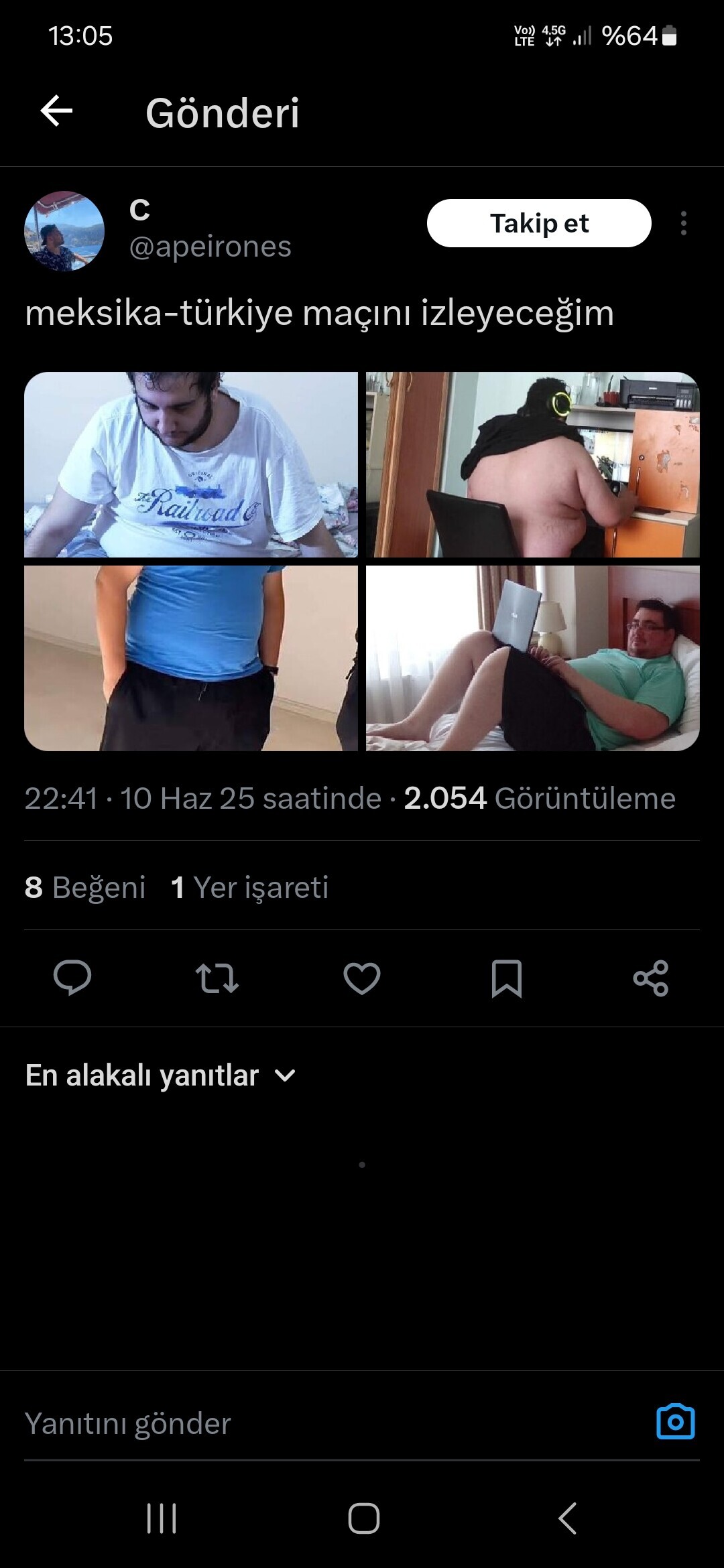
Task: Open the camera icon in reply bar
Action: [x=675, y=1422]
